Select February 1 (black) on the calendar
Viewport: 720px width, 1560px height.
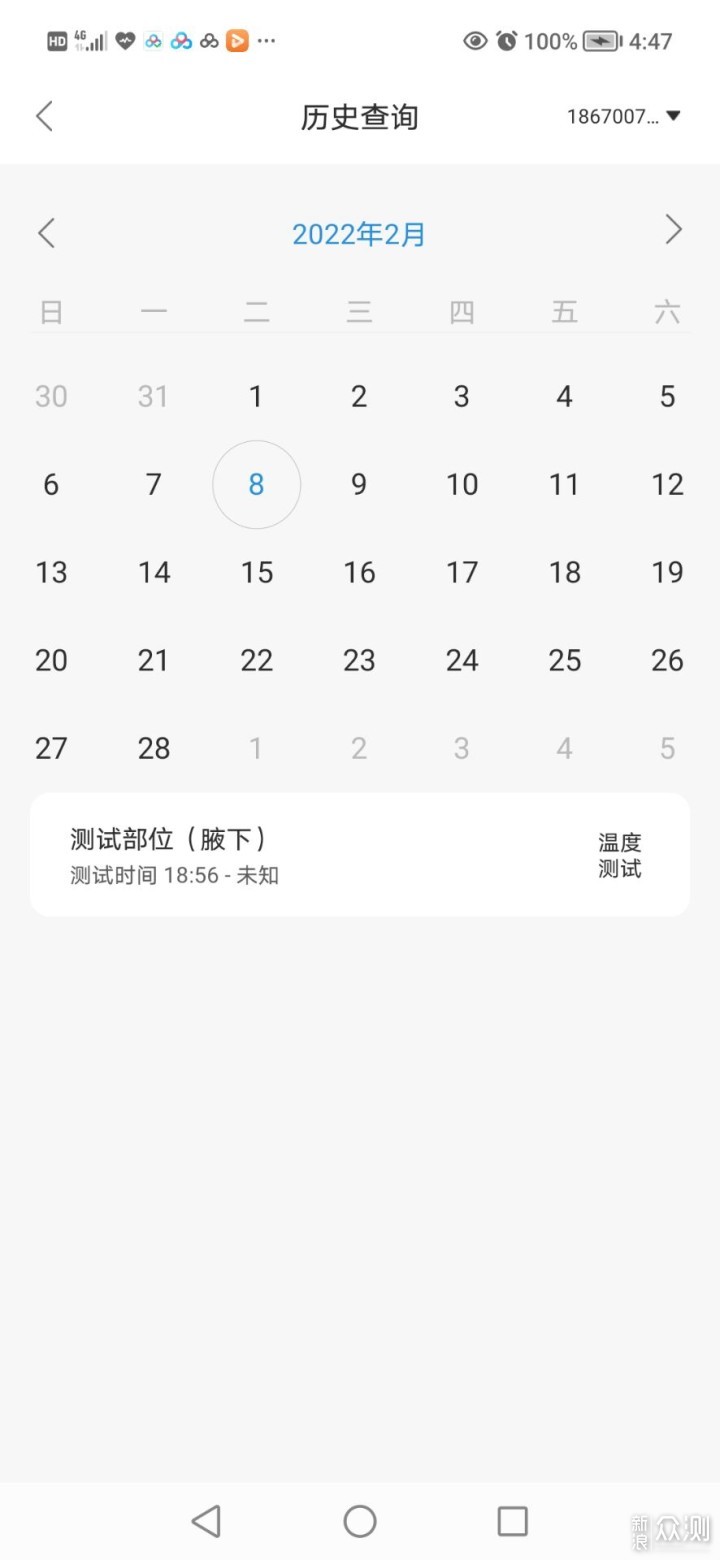click(x=256, y=397)
